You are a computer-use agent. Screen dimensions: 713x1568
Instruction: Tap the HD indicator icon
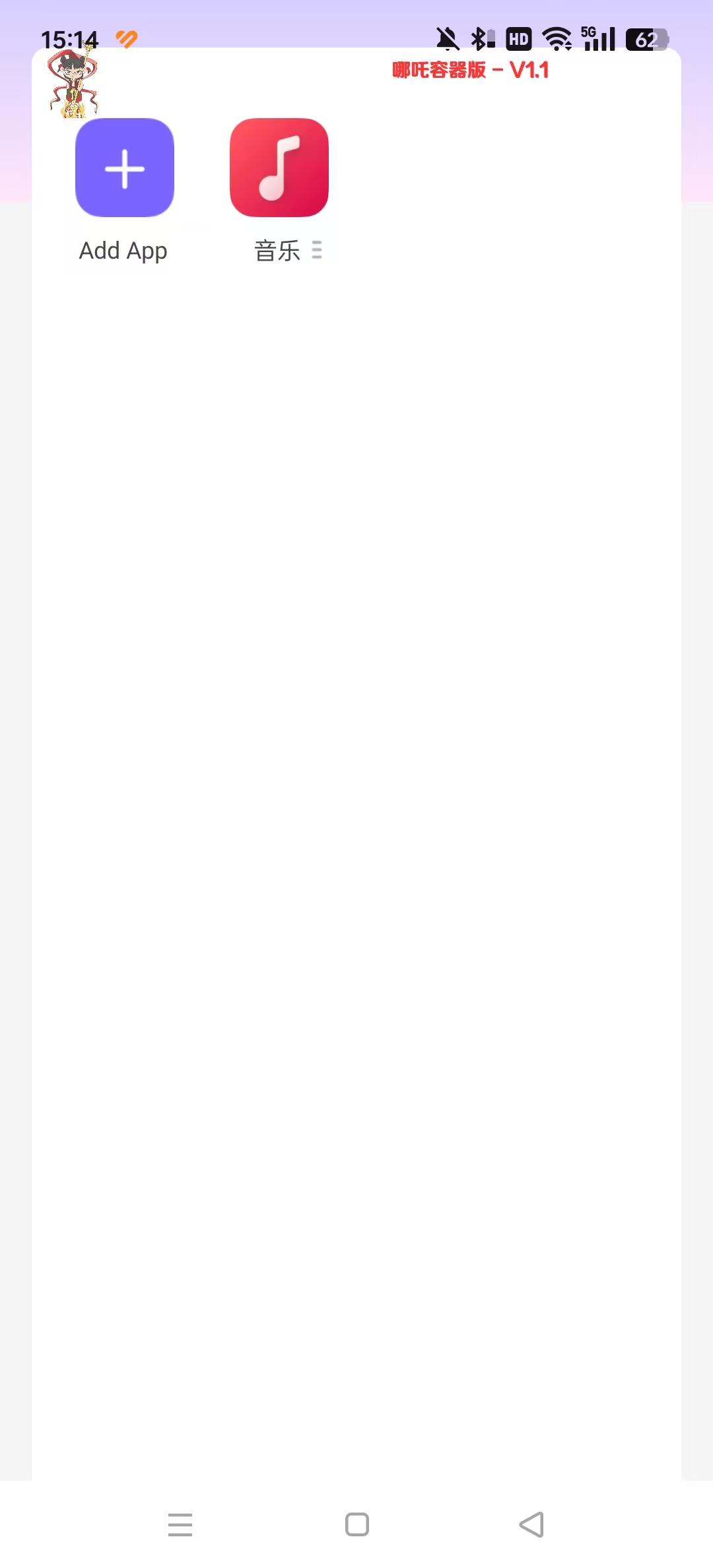click(x=520, y=40)
